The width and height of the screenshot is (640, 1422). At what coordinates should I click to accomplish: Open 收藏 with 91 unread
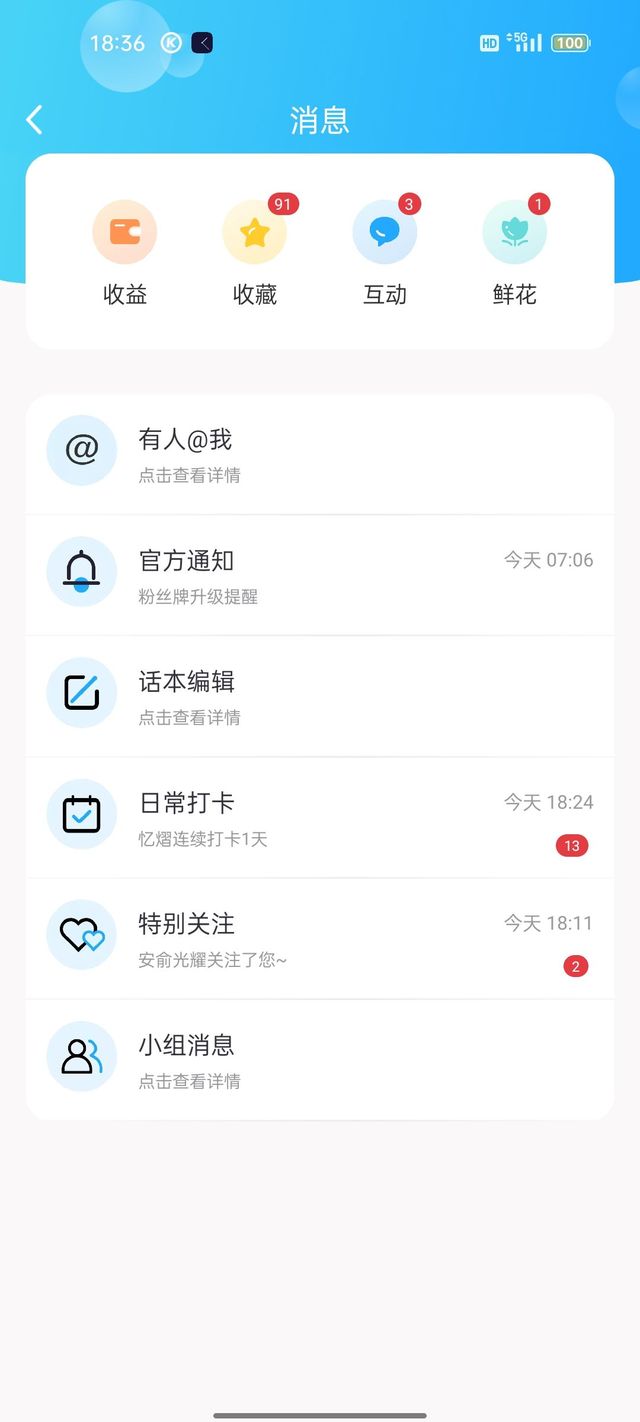(x=255, y=251)
